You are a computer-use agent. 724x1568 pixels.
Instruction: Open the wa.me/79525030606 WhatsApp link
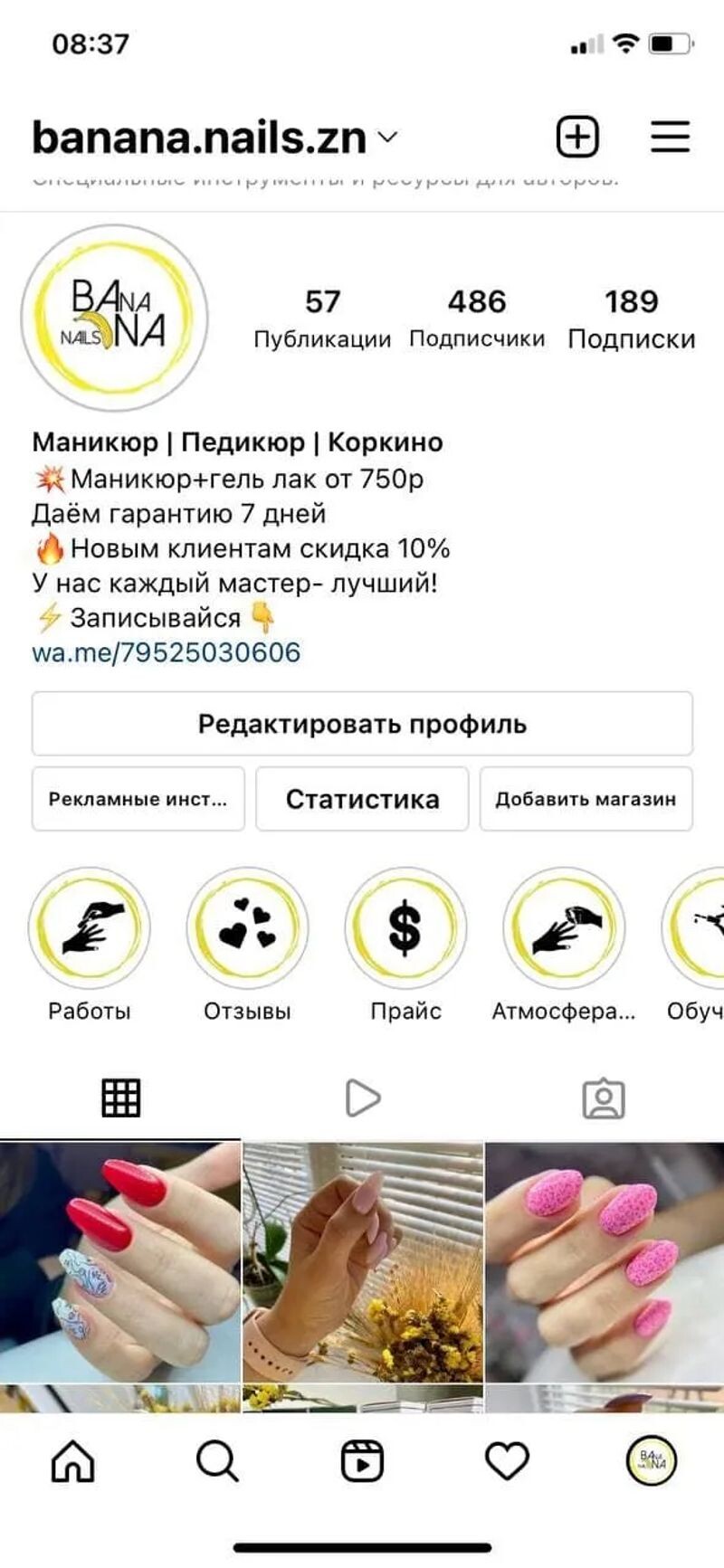click(166, 652)
